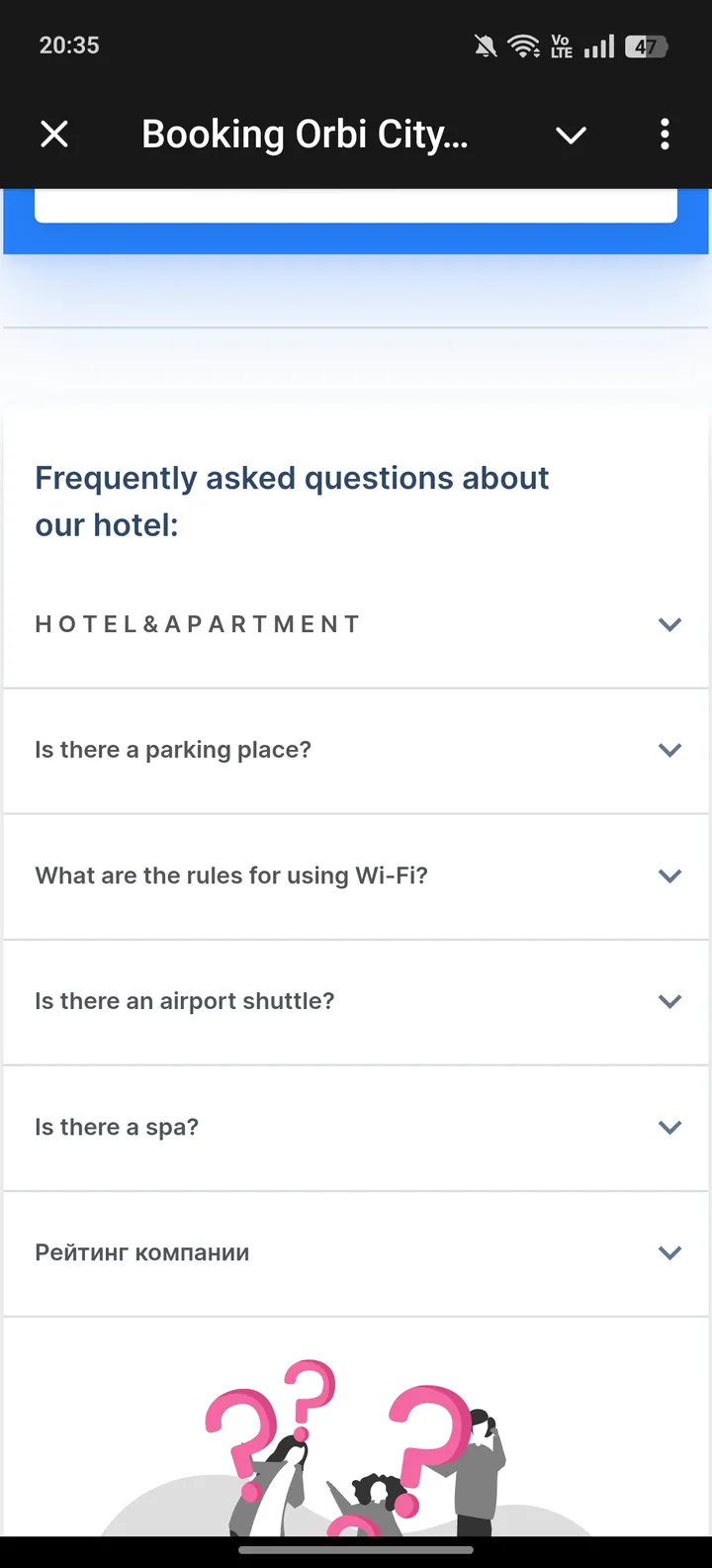Tap the clock showing 20:35
This screenshot has width=712, height=1568.
(x=69, y=45)
